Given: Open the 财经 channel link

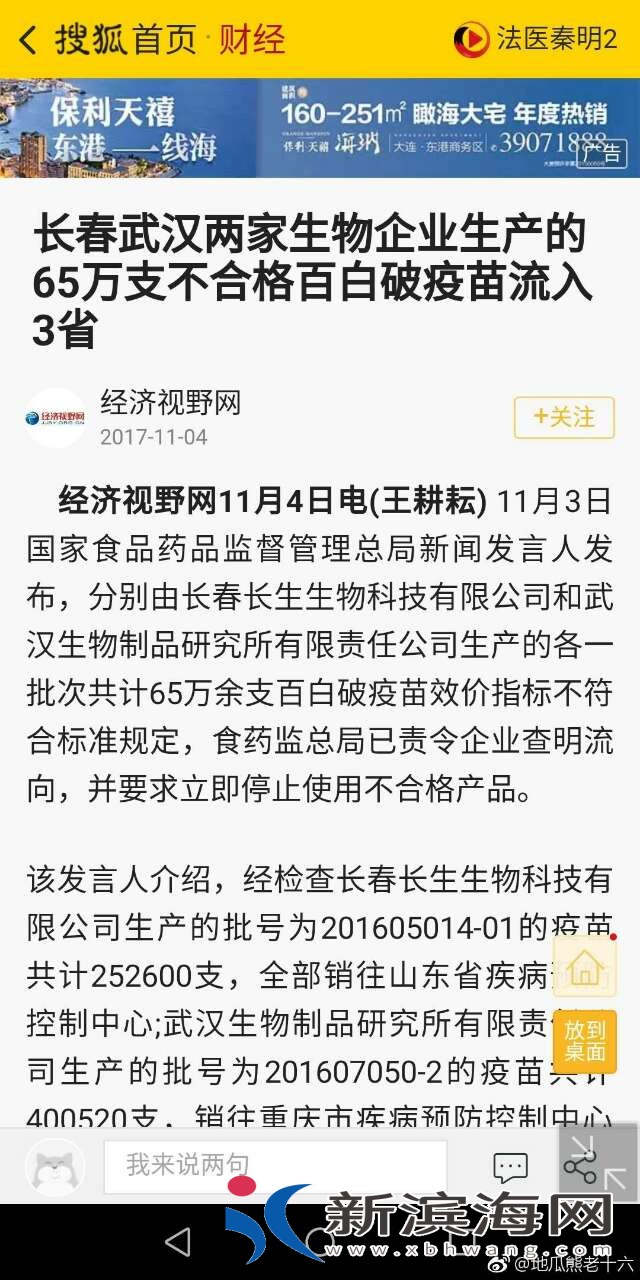Looking at the screenshot, I should (x=252, y=40).
